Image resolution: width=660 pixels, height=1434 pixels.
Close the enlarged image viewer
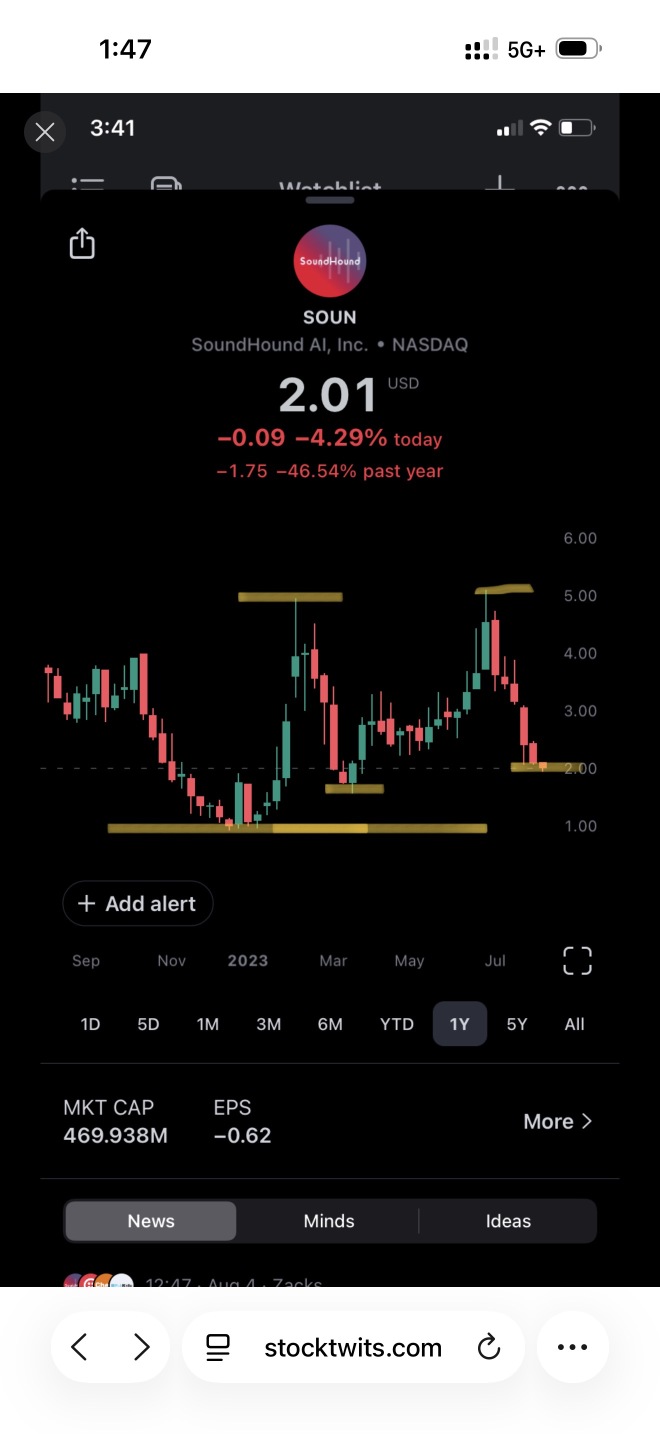pos(45,132)
